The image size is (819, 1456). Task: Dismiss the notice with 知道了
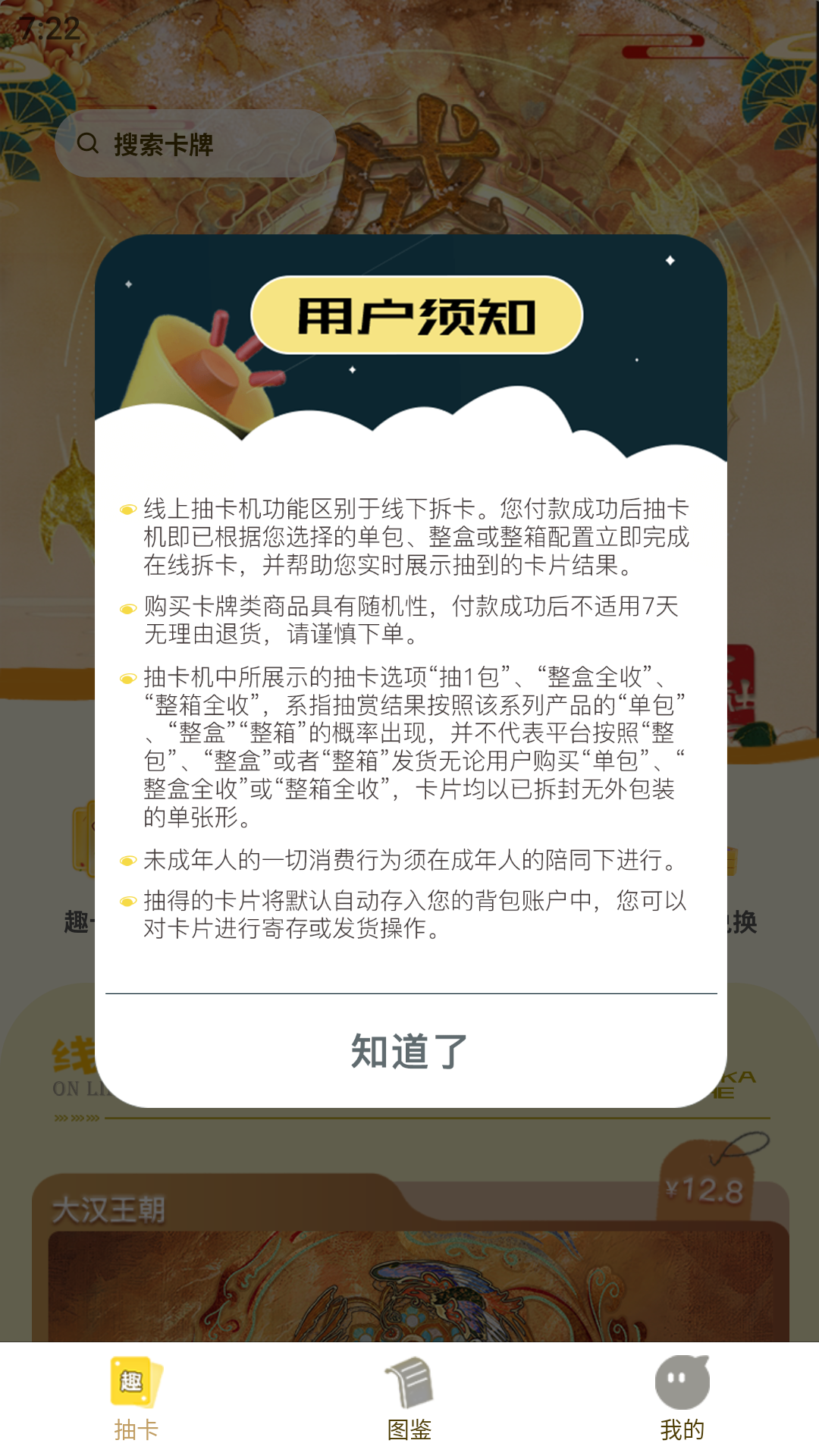tap(409, 1051)
